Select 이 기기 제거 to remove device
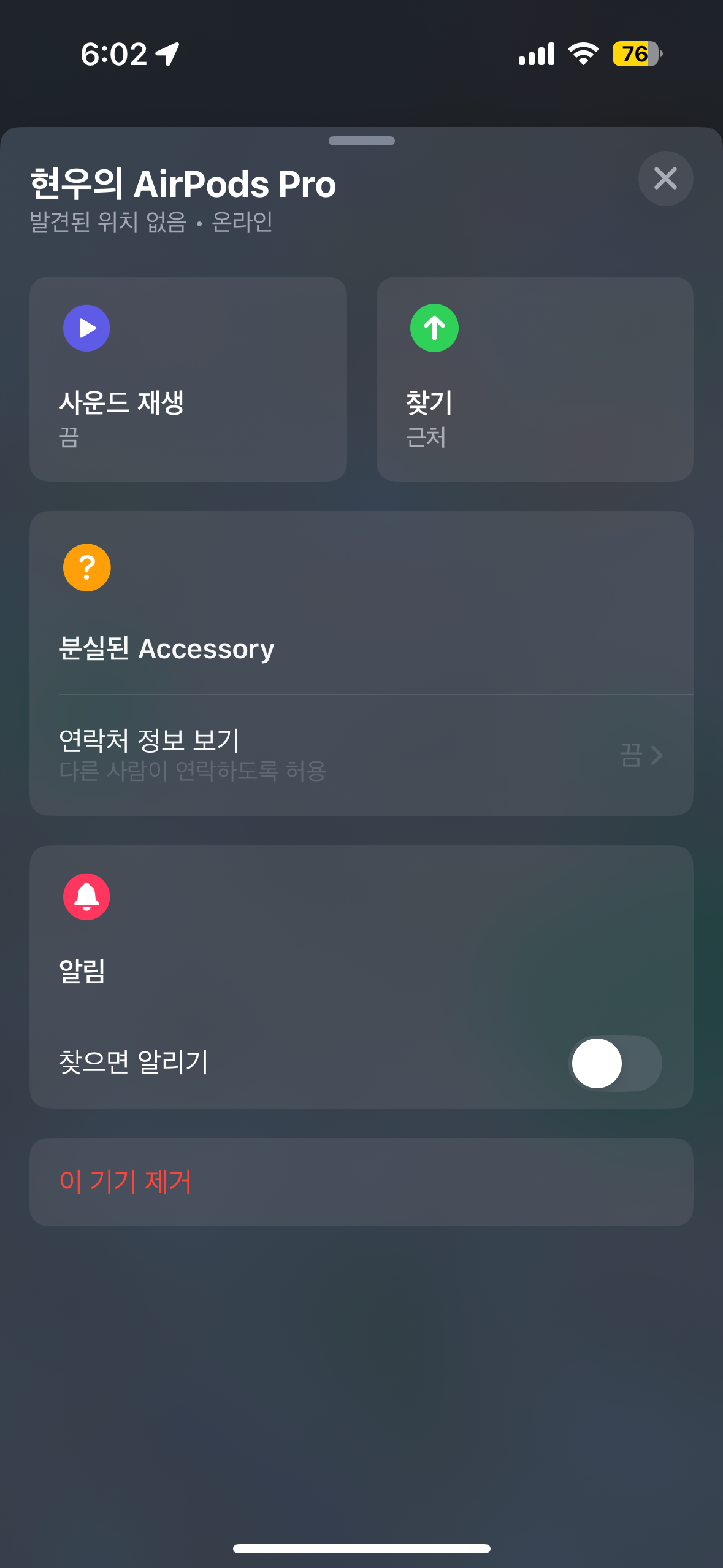 coord(361,1182)
